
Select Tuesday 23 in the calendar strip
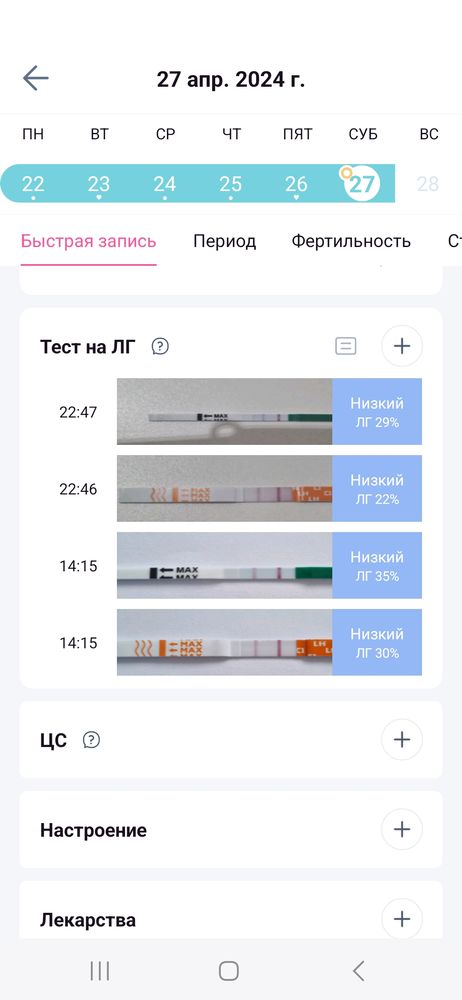tap(99, 184)
